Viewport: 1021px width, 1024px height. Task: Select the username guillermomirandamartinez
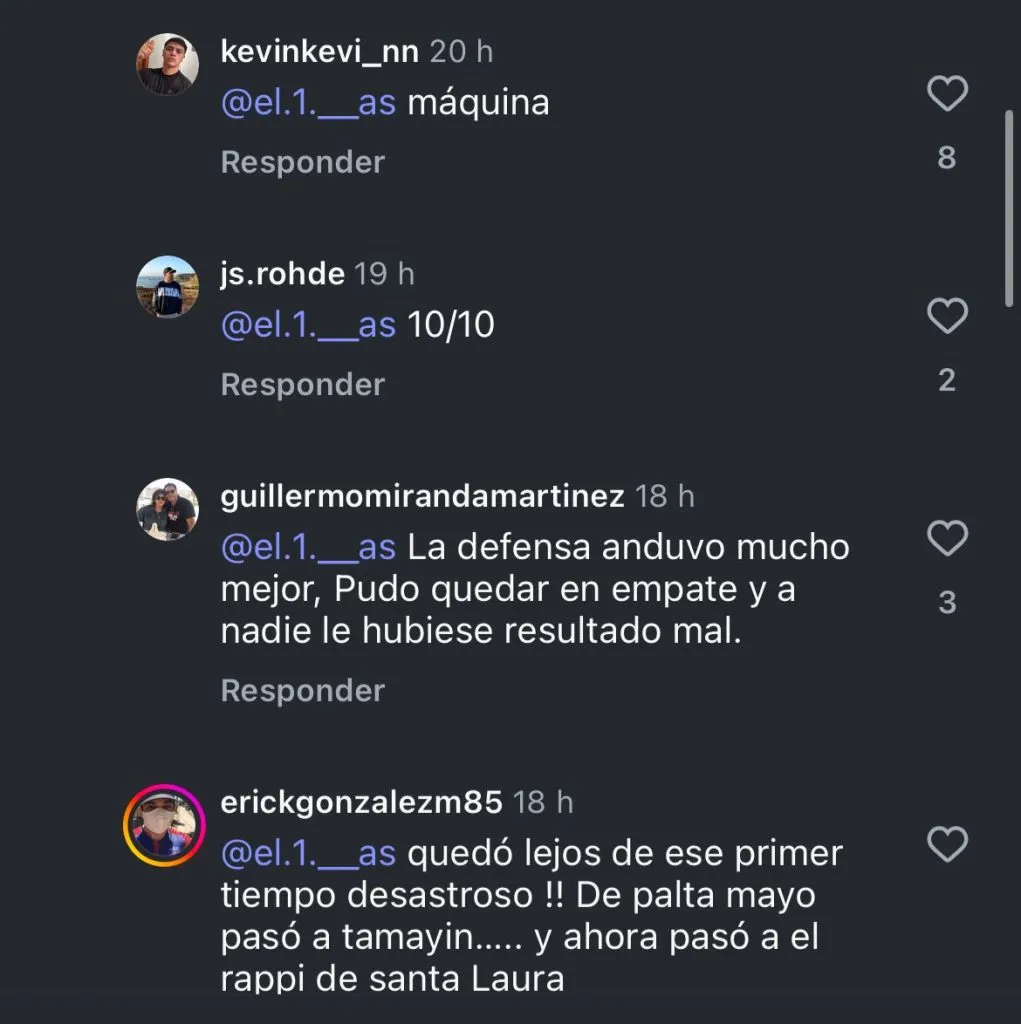coord(422,496)
